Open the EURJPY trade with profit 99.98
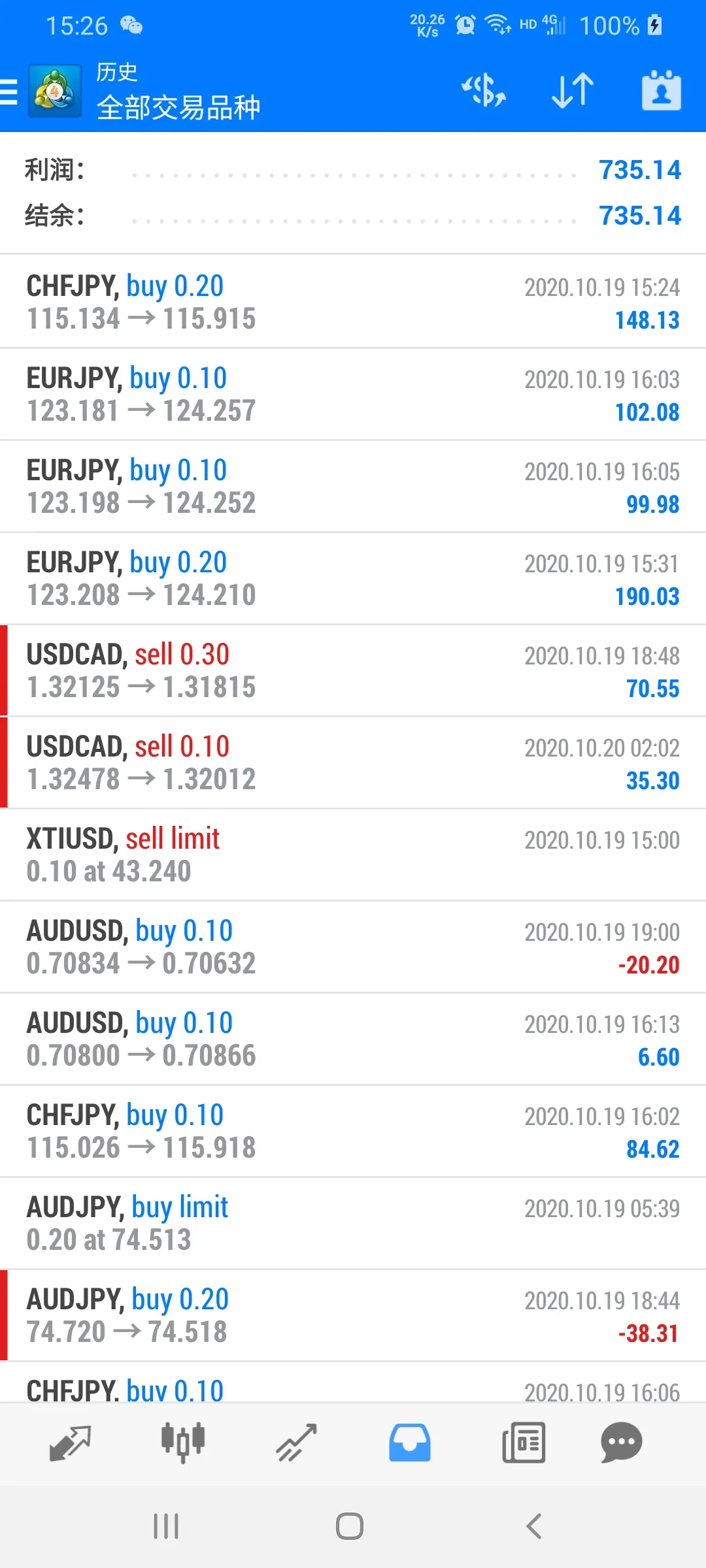 pos(353,486)
